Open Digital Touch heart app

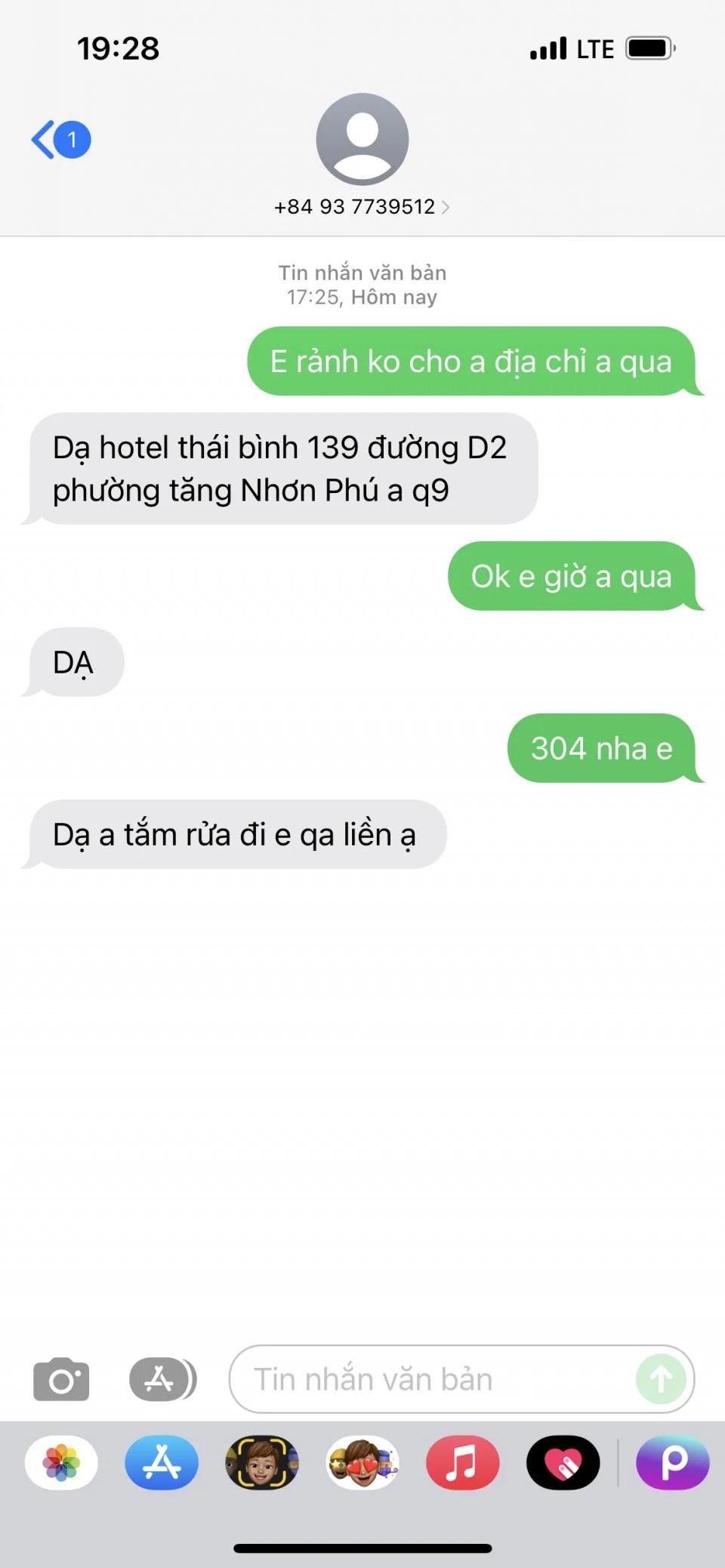tap(563, 1462)
